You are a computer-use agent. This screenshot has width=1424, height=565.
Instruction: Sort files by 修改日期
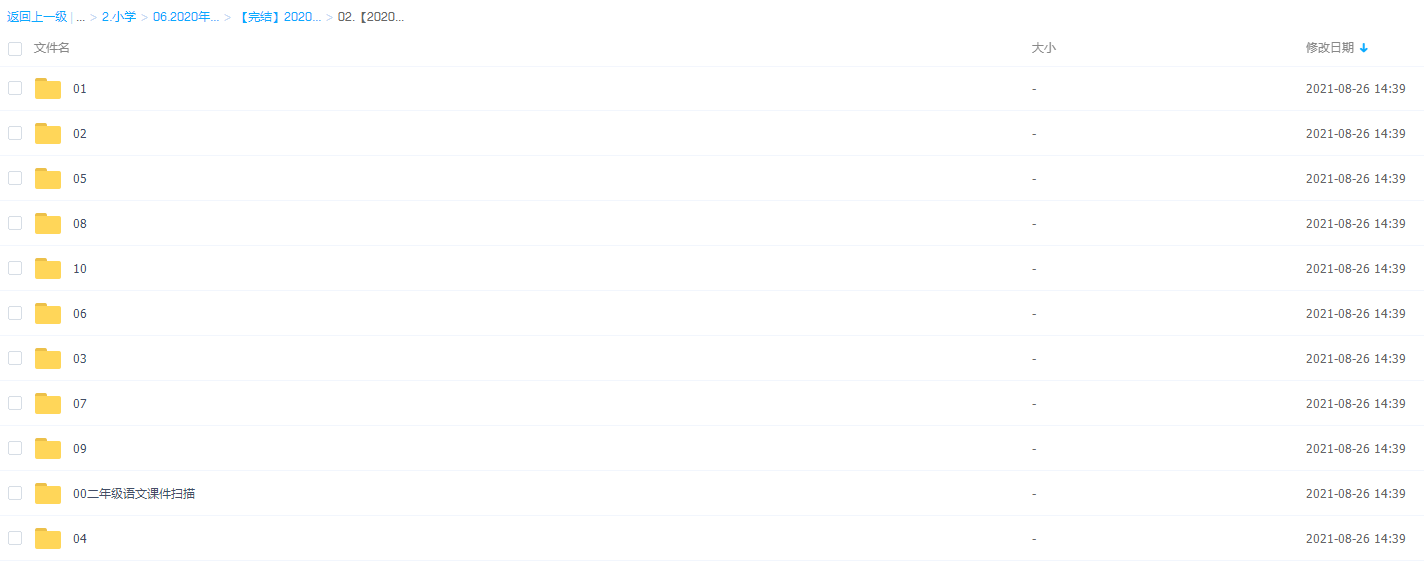(1330, 48)
